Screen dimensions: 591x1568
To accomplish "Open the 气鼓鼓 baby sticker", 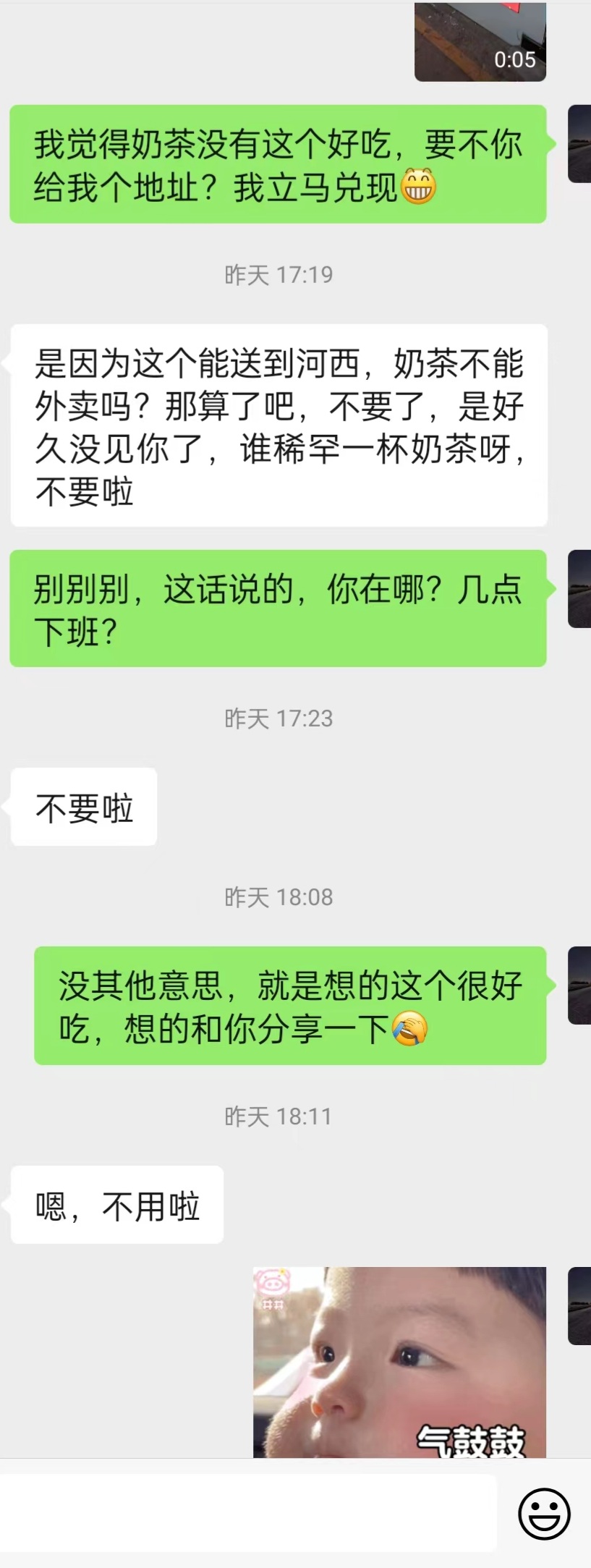I will [x=399, y=1361].
